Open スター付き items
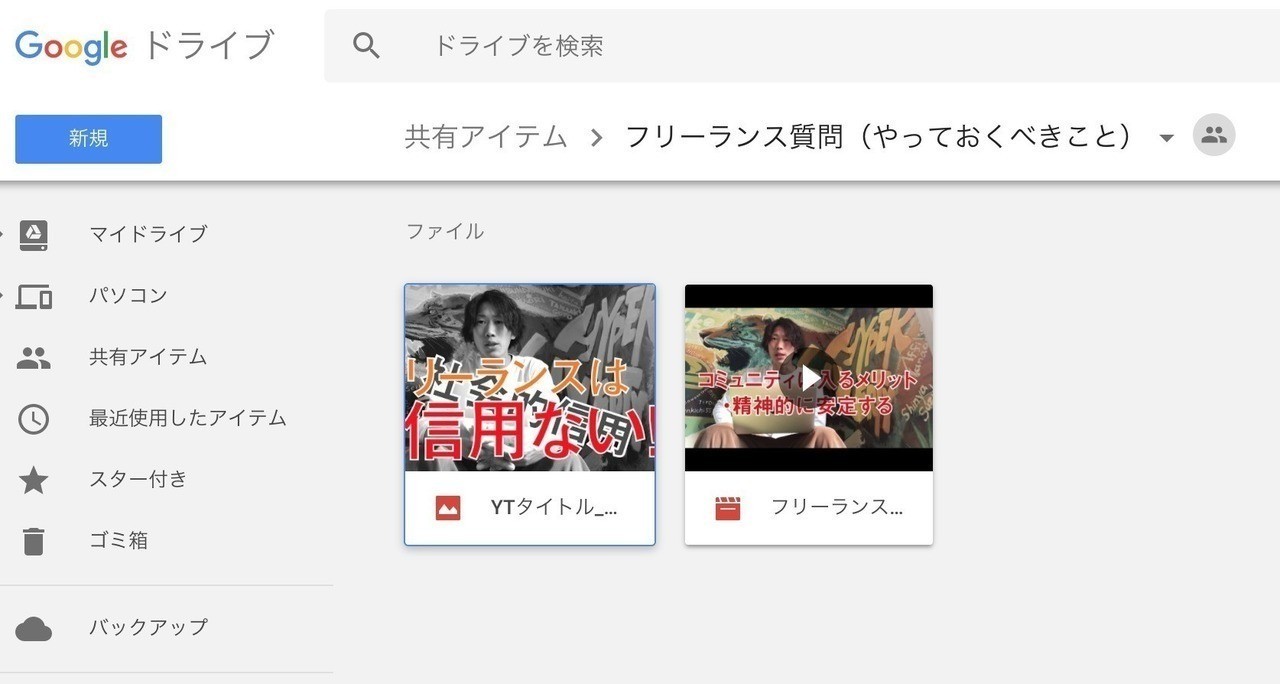The image size is (1280, 684). point(137,479)
